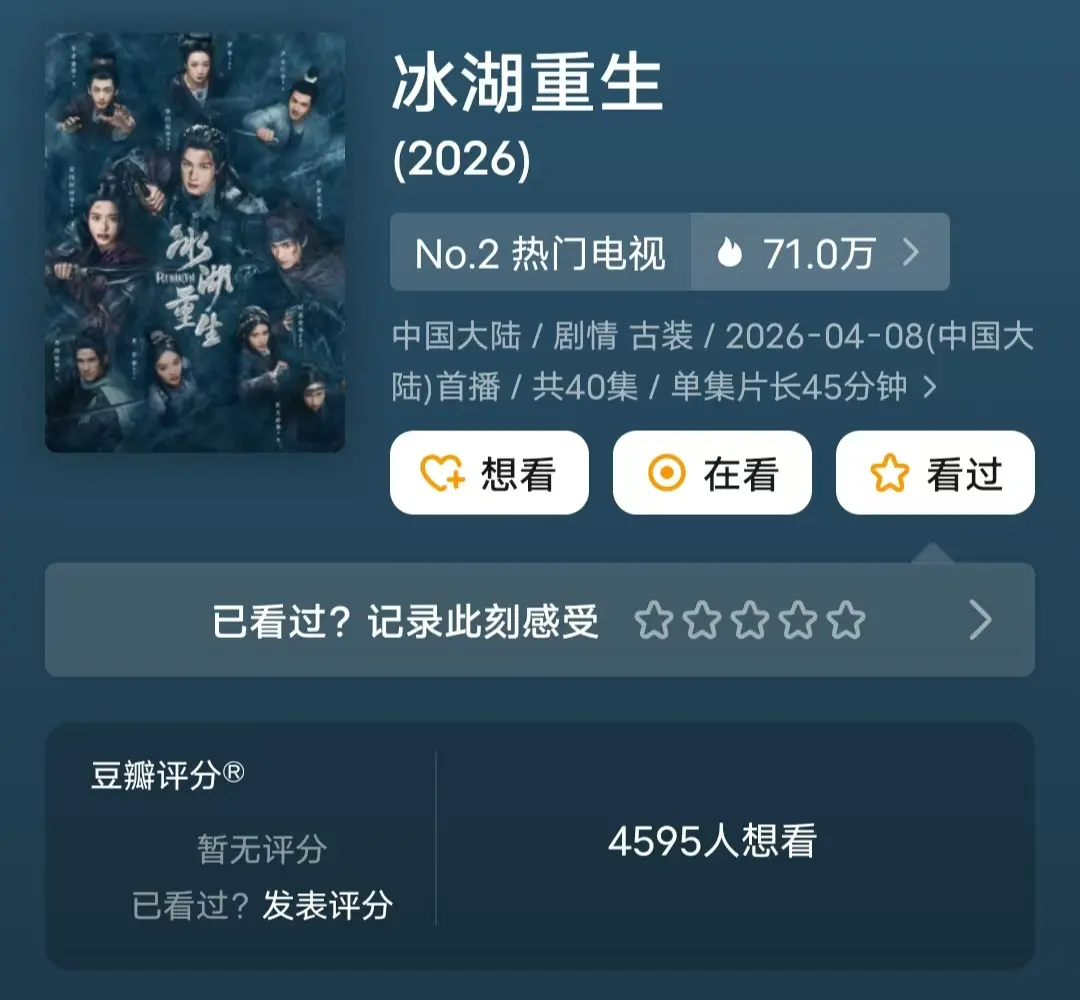View the 71.0万 popularity heat details

(x=820, y=253)
